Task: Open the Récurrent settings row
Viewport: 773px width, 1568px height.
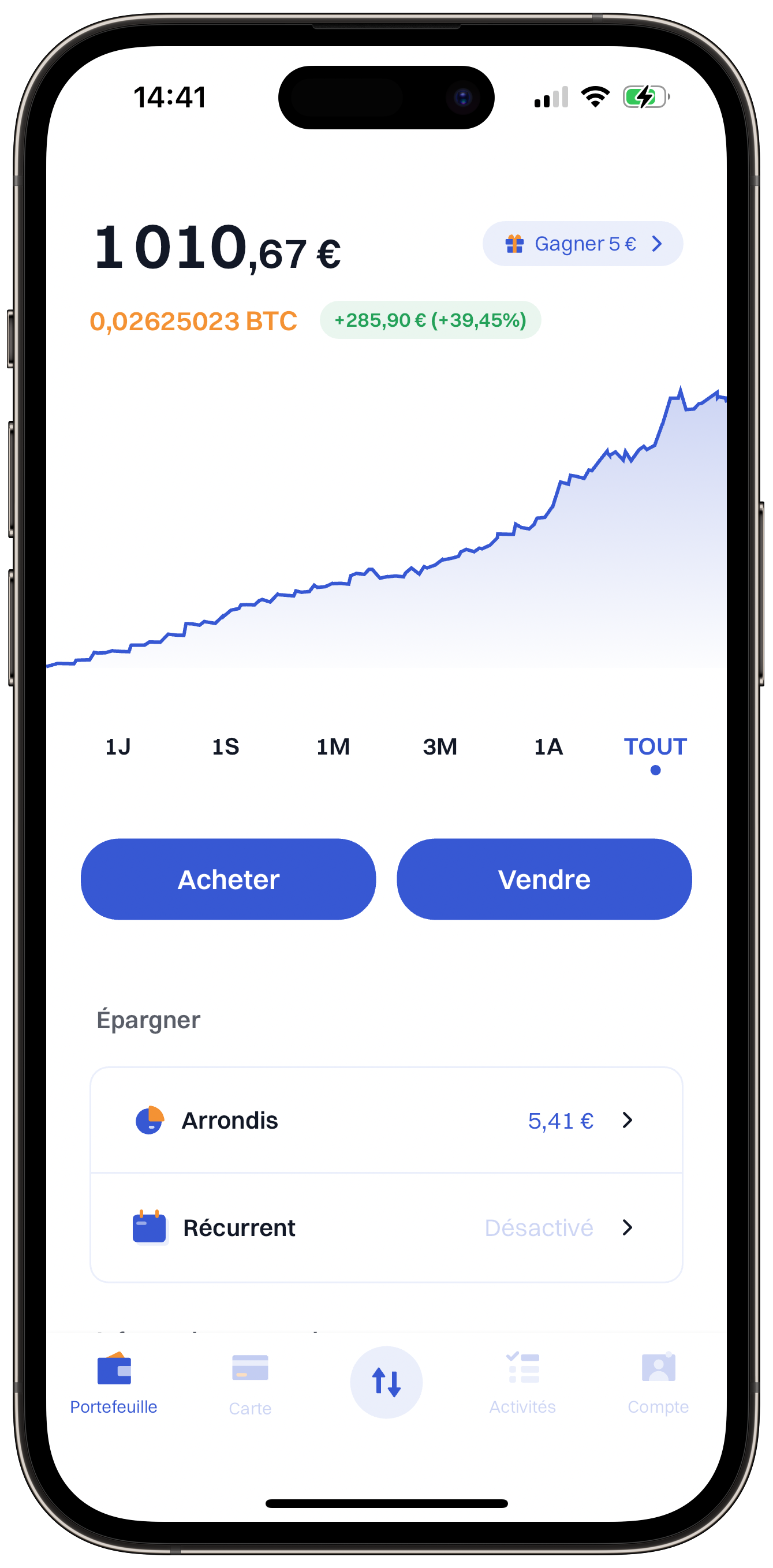Action: [x=387, y=1228]
